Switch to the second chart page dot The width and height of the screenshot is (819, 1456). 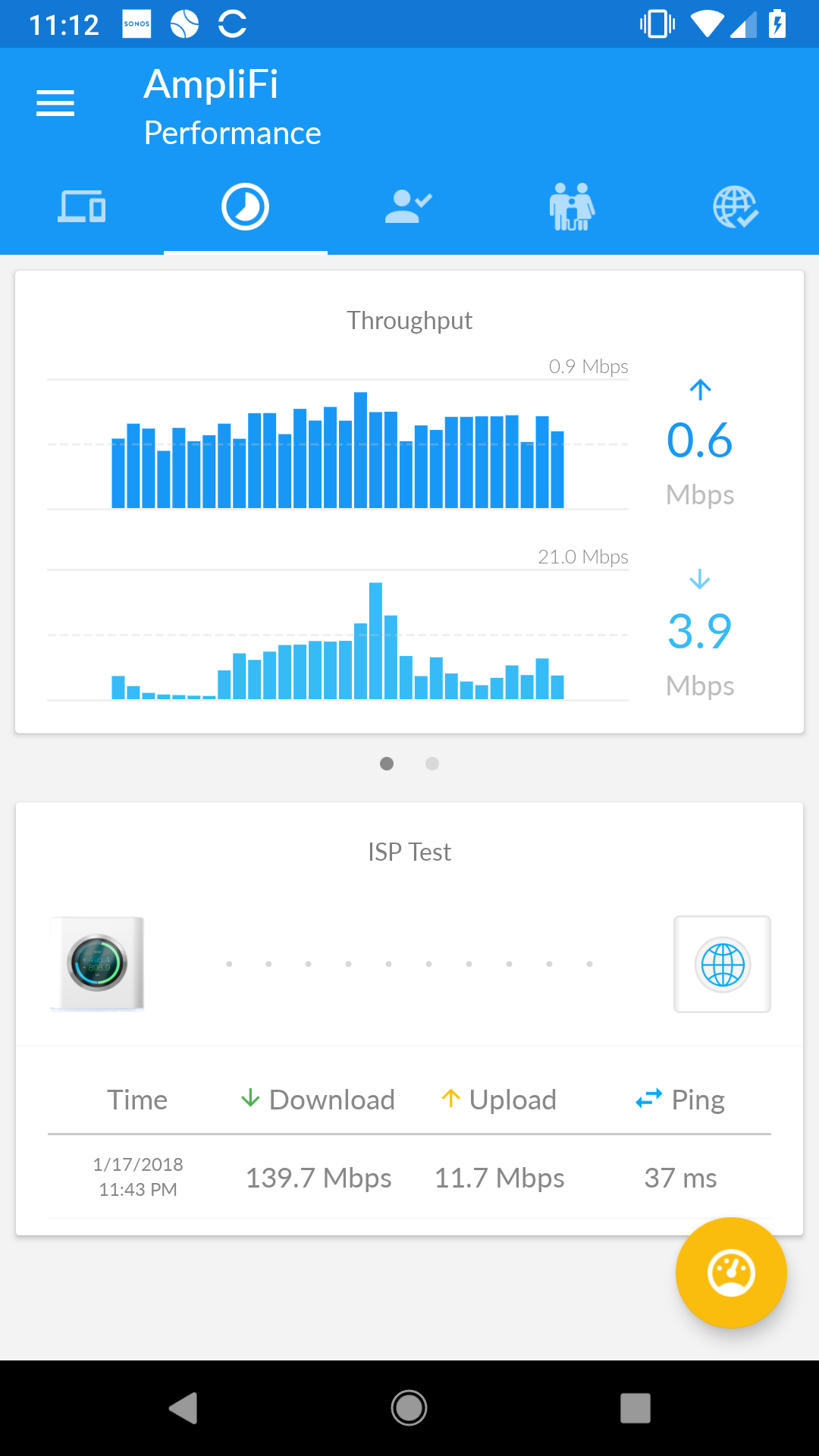tap(432, 764)
